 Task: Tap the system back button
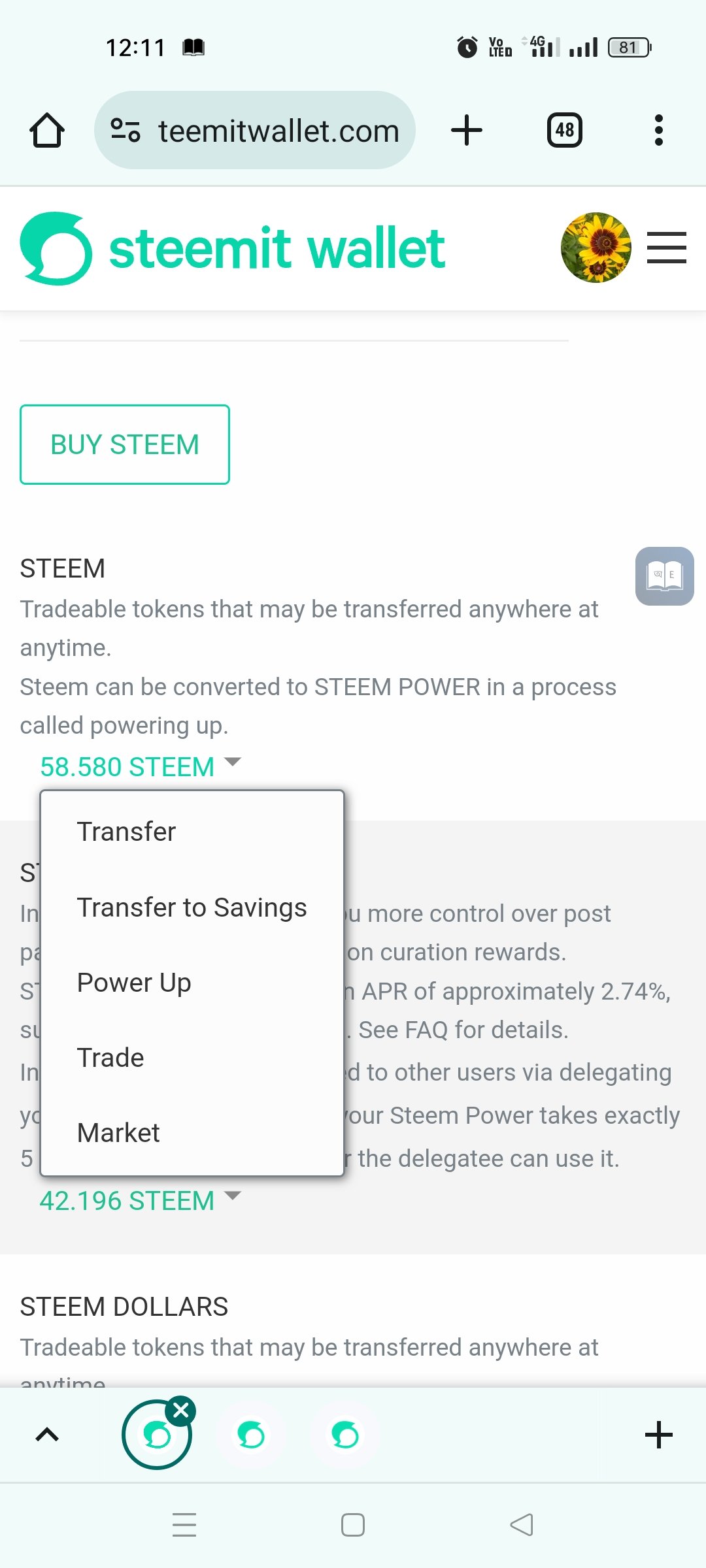tap(522, 1525)
